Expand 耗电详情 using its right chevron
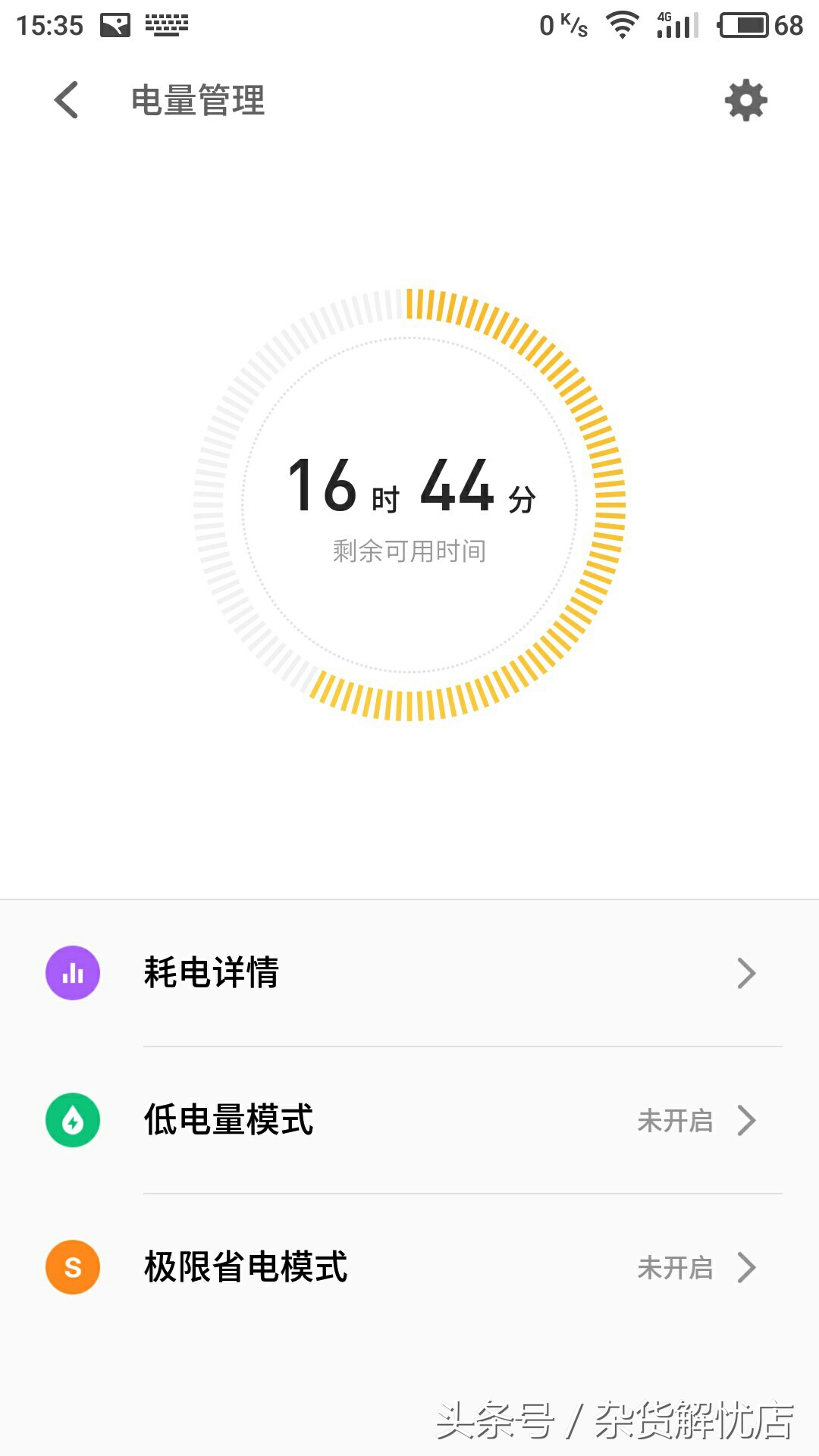 pyautogui.click(x=747, y=973)
